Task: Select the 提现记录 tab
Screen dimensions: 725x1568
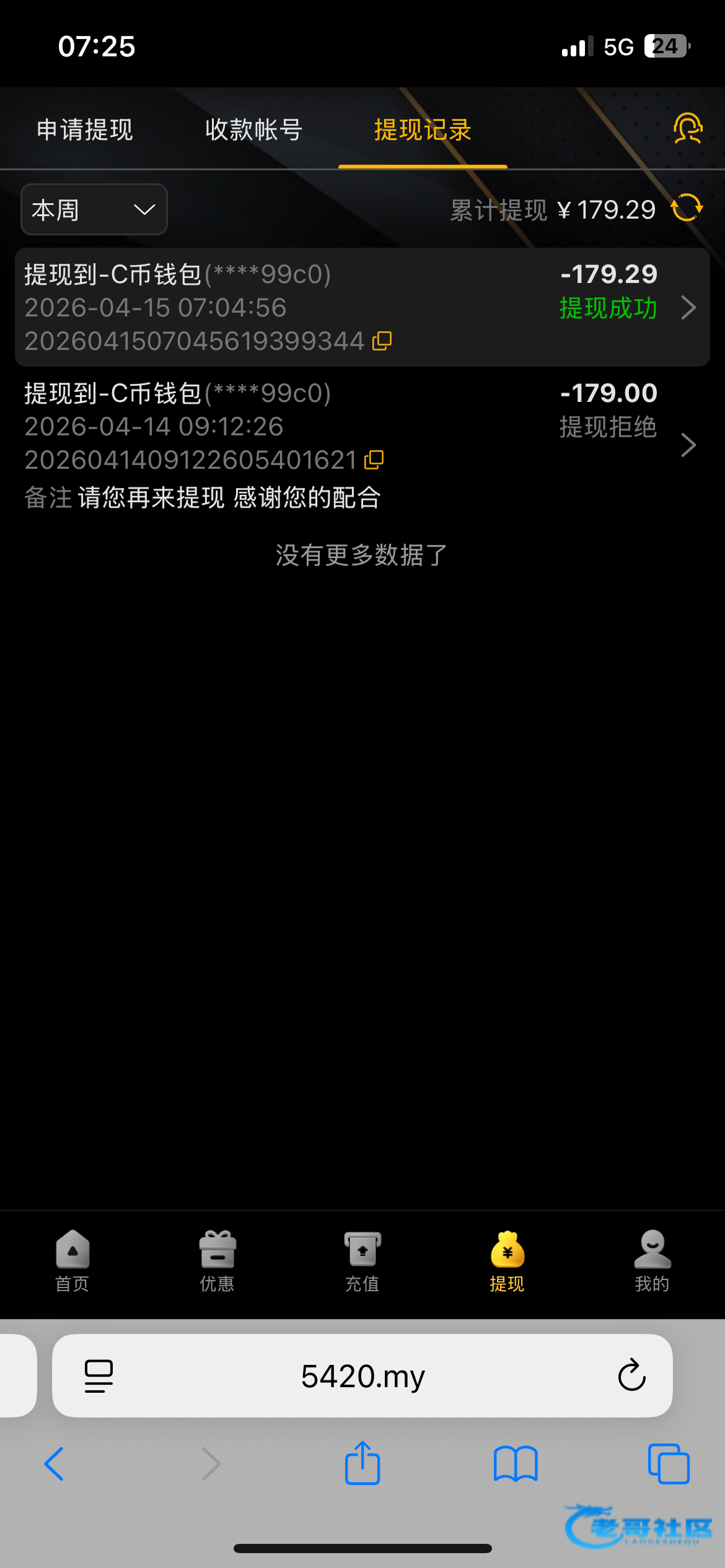Action: click(x=423, y=130)
